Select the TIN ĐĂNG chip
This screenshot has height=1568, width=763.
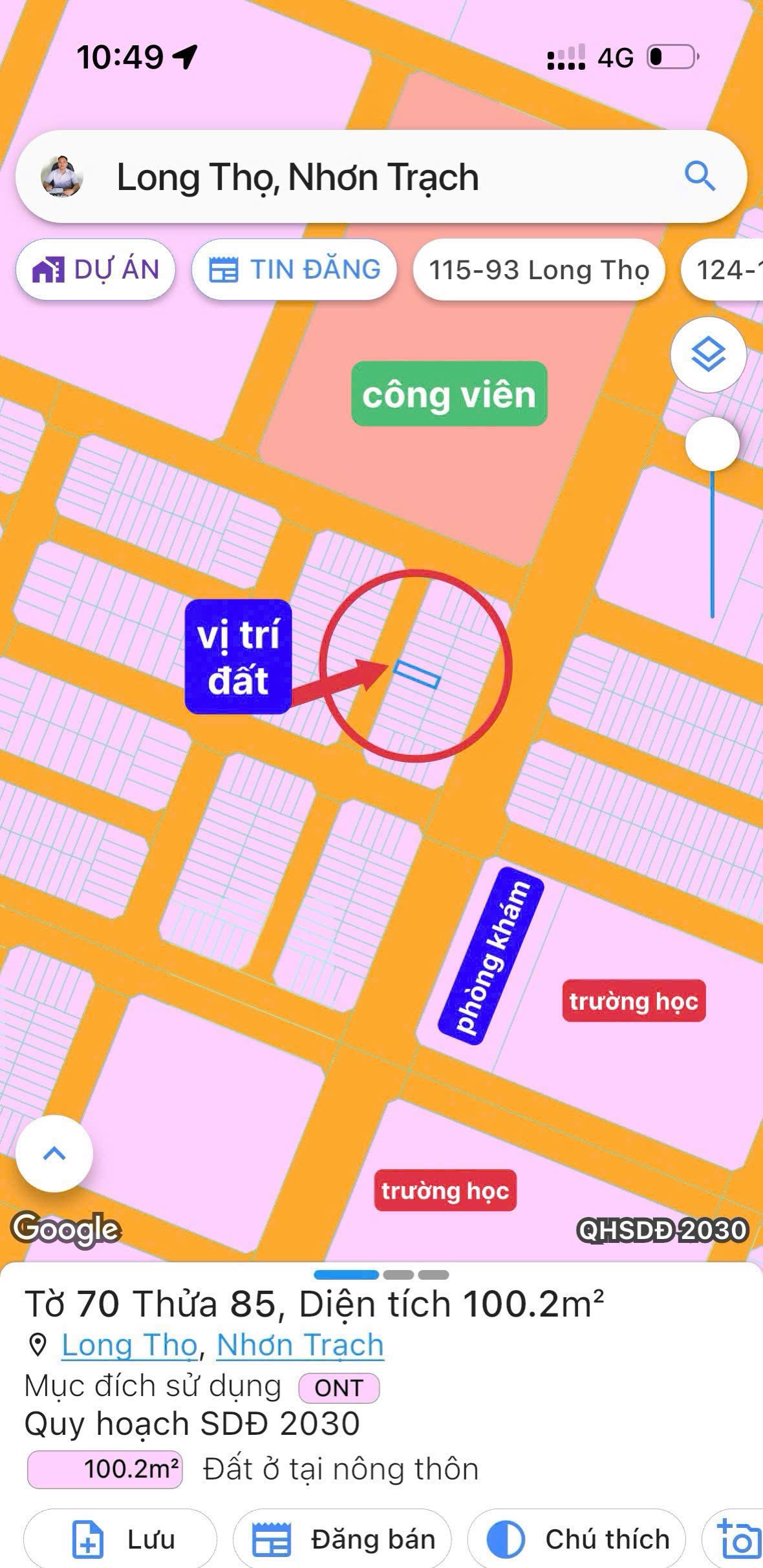point(294,270)
